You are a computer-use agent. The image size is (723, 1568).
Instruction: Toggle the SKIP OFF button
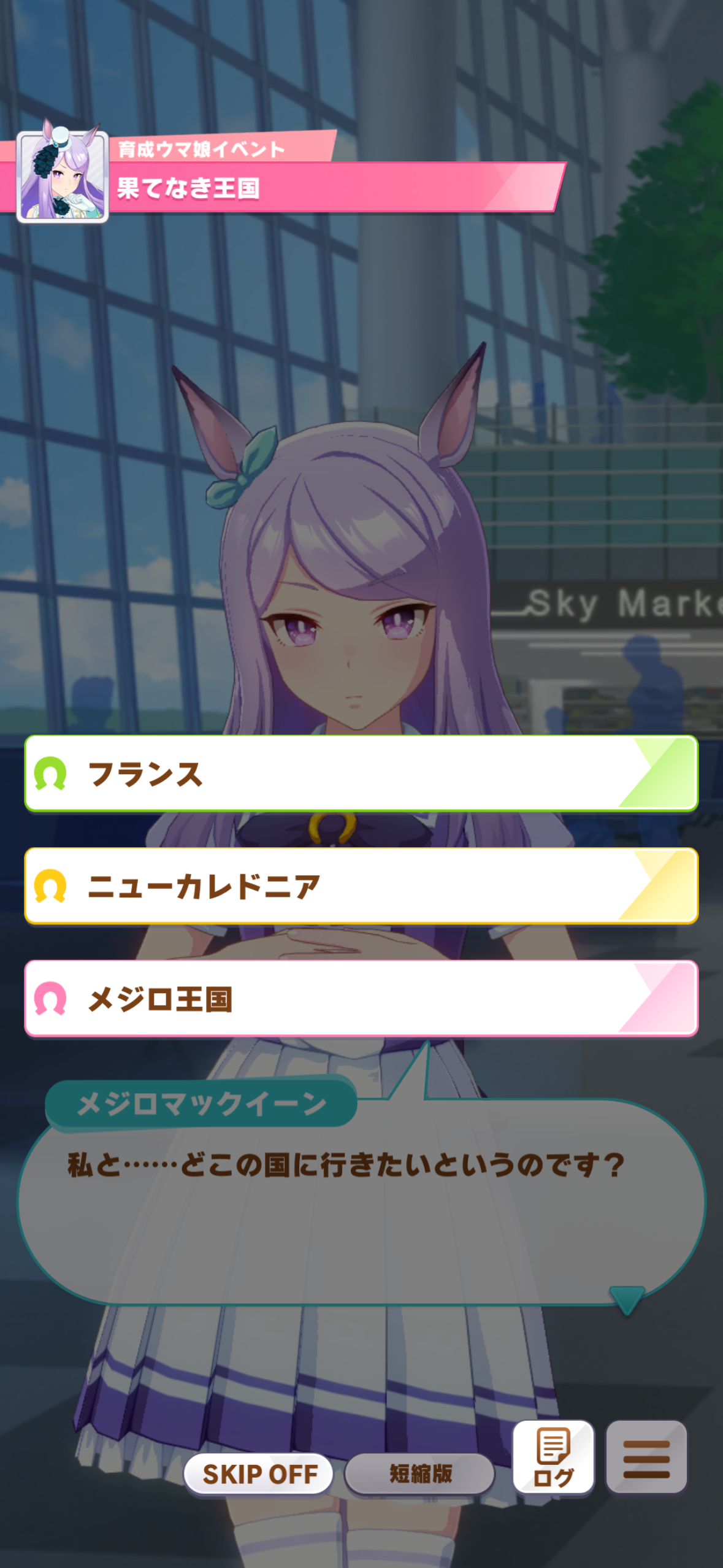click(x=259, y=1474)
